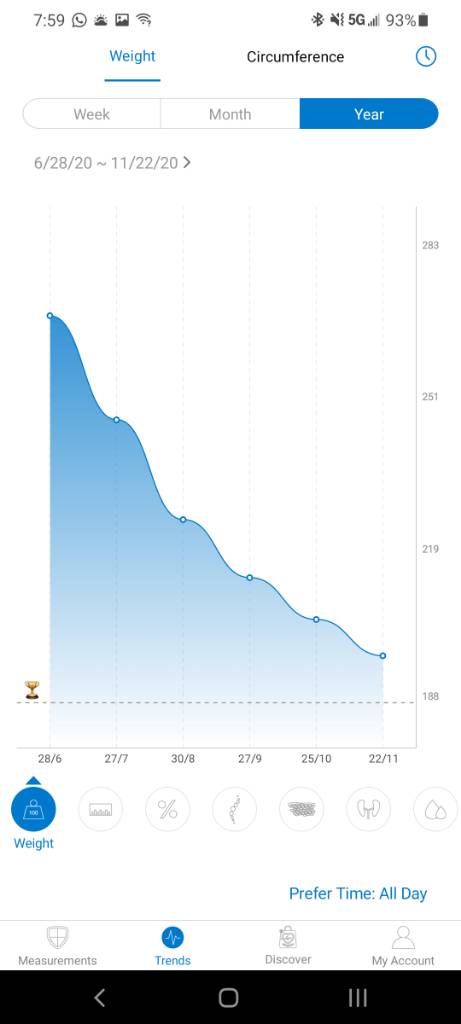Show the Week view
This screenshot has width=461, height=1024.
click(x=91, y=114)
